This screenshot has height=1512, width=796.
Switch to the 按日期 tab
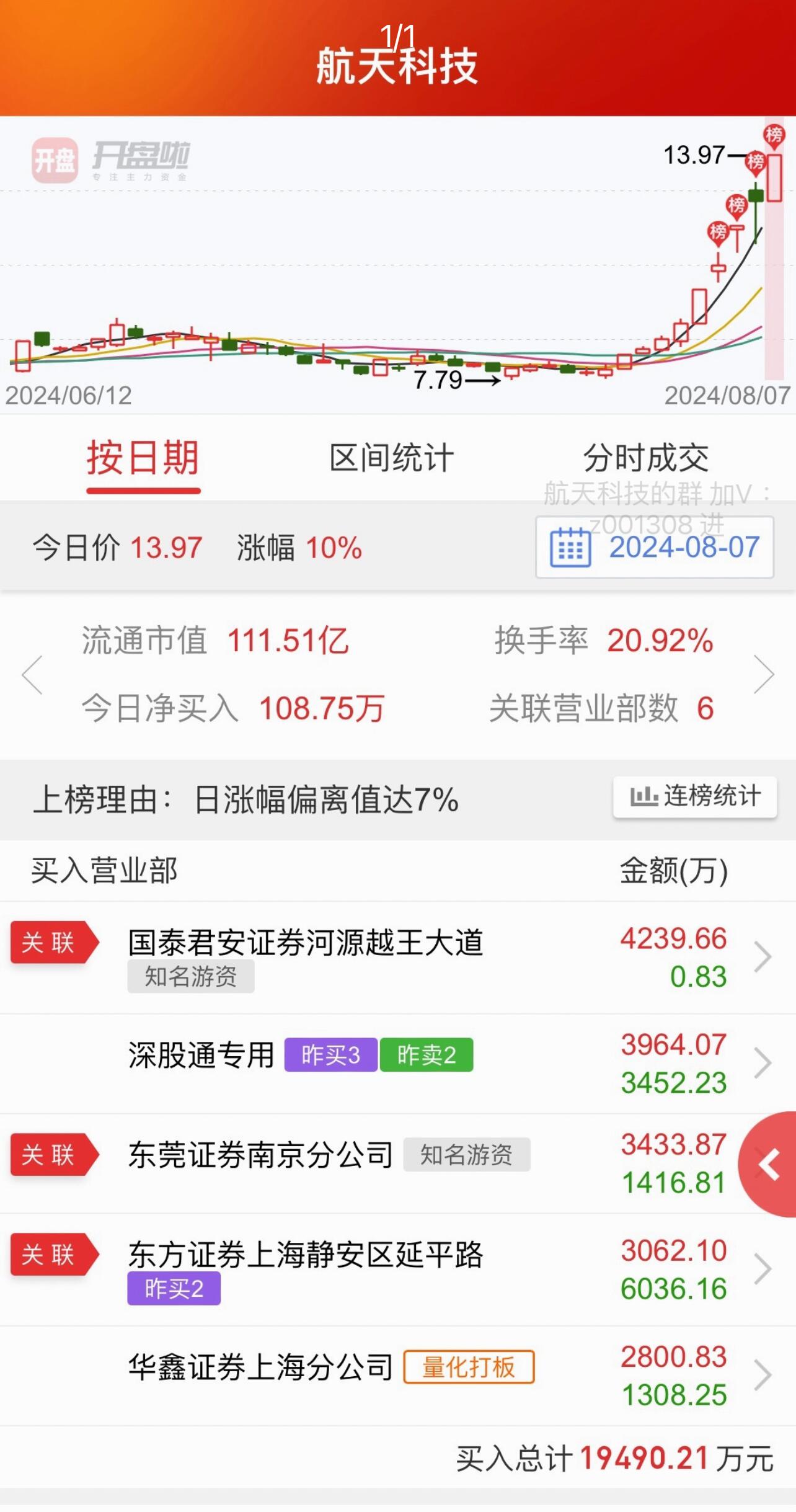pos(143,458)
